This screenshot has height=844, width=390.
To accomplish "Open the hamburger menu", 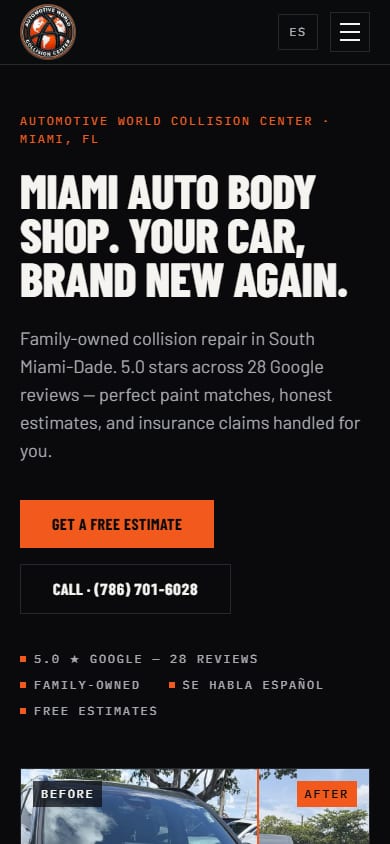I will pyautogui.click(x=350, y=32).
